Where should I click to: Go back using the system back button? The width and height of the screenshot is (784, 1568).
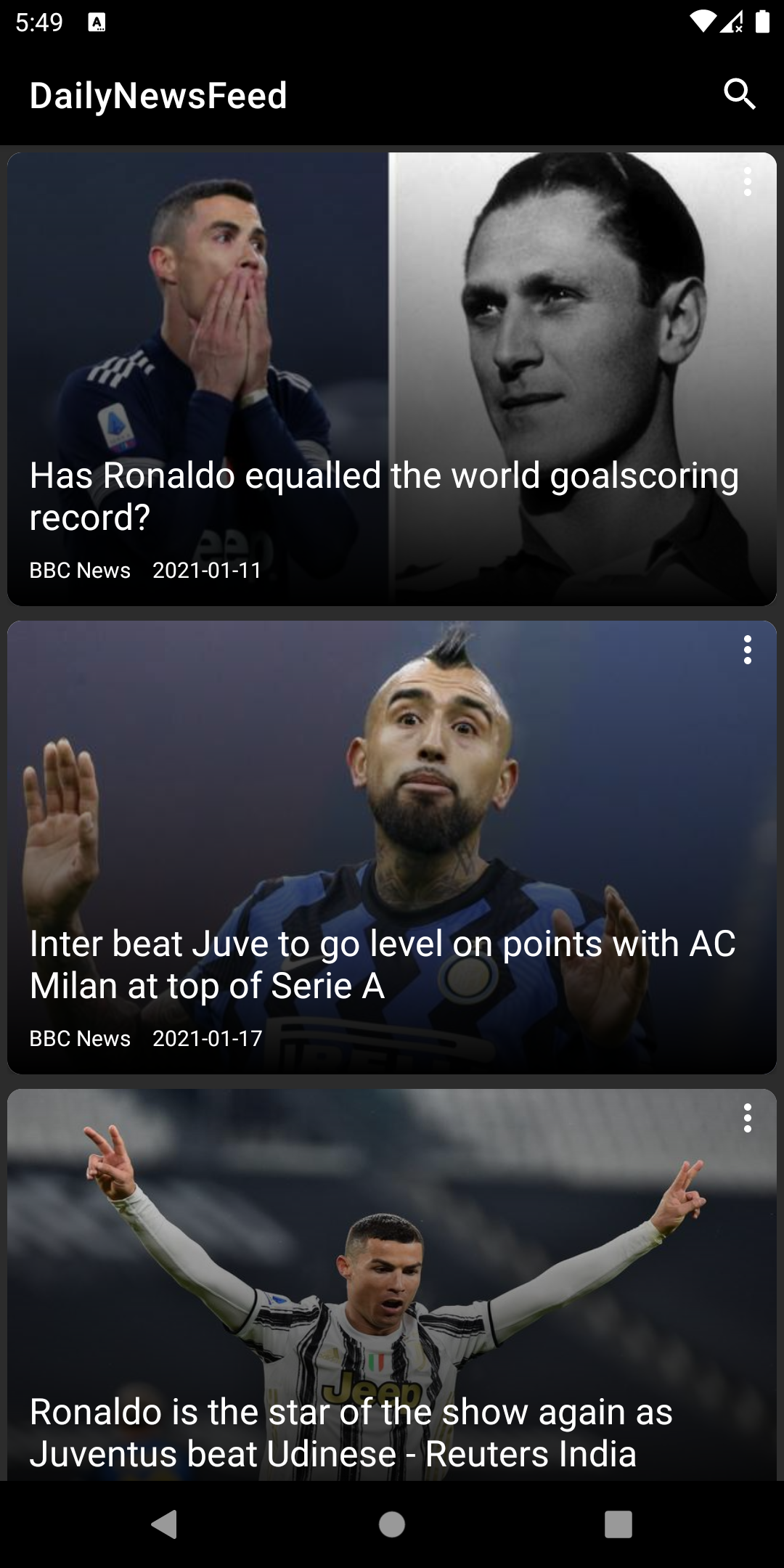coord(165,1524)
